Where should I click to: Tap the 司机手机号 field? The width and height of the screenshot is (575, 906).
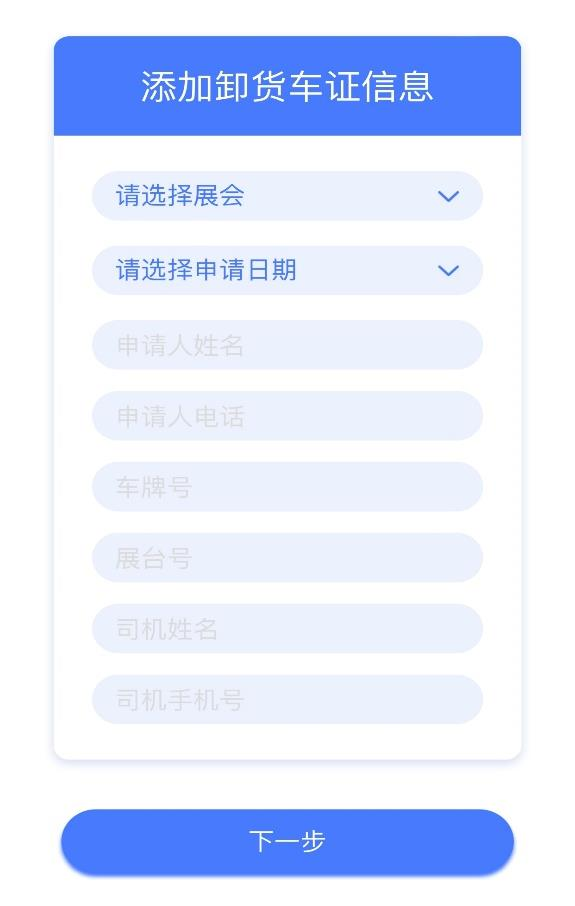point(287,699)
